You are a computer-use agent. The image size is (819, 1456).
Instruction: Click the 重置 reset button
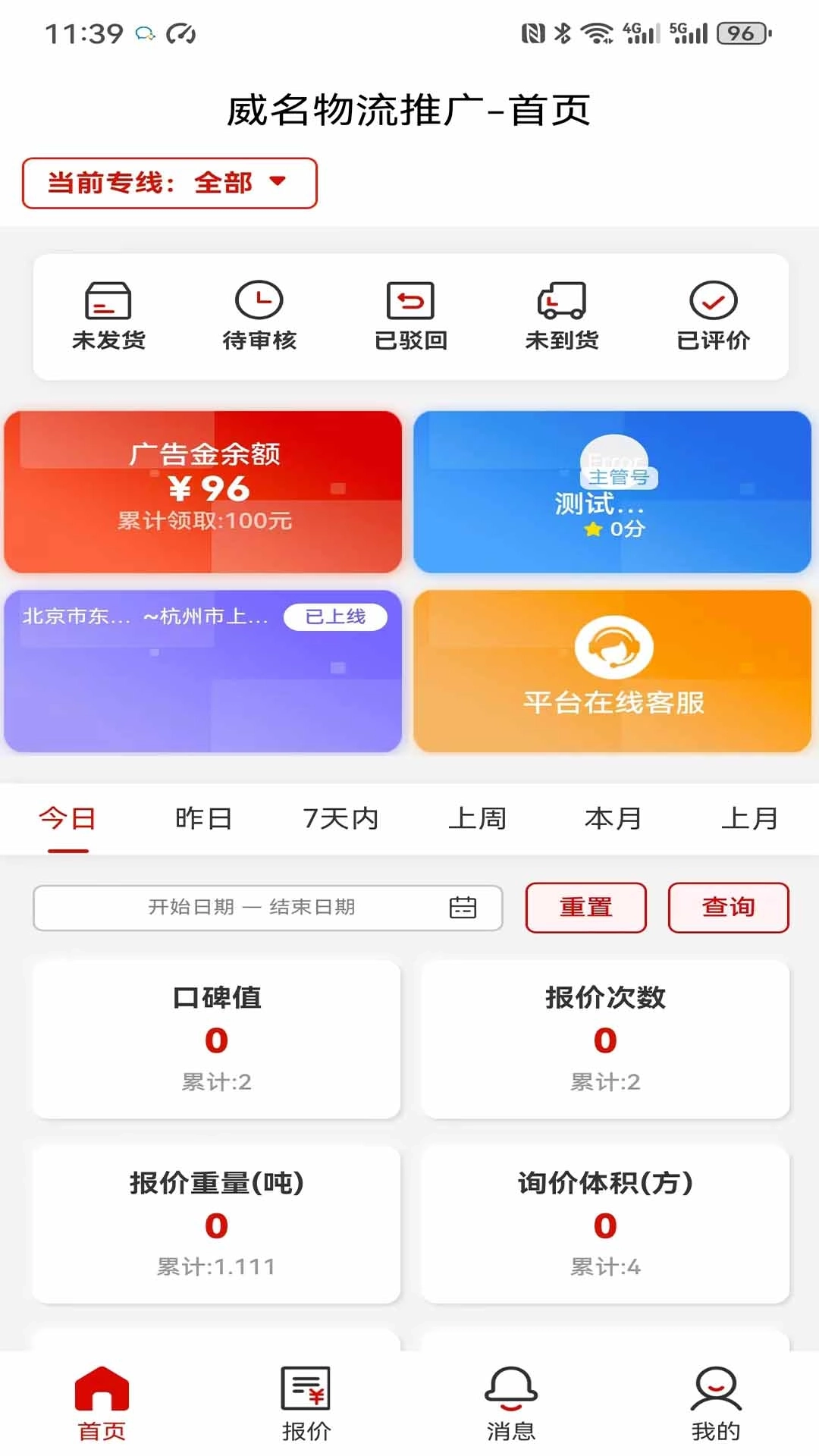(x=585, y=907)
